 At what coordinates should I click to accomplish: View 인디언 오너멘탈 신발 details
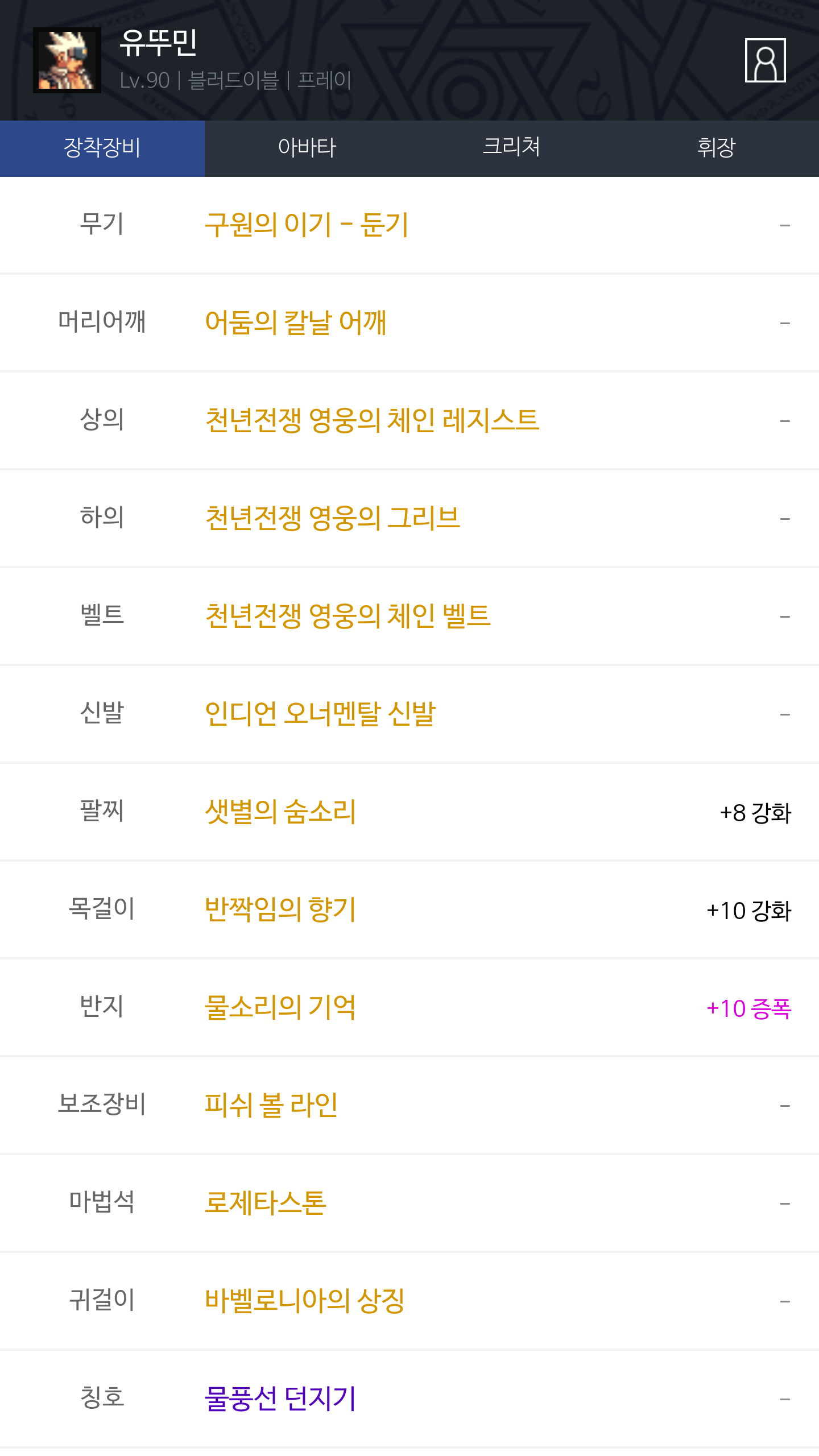click(x=320, y=714)
